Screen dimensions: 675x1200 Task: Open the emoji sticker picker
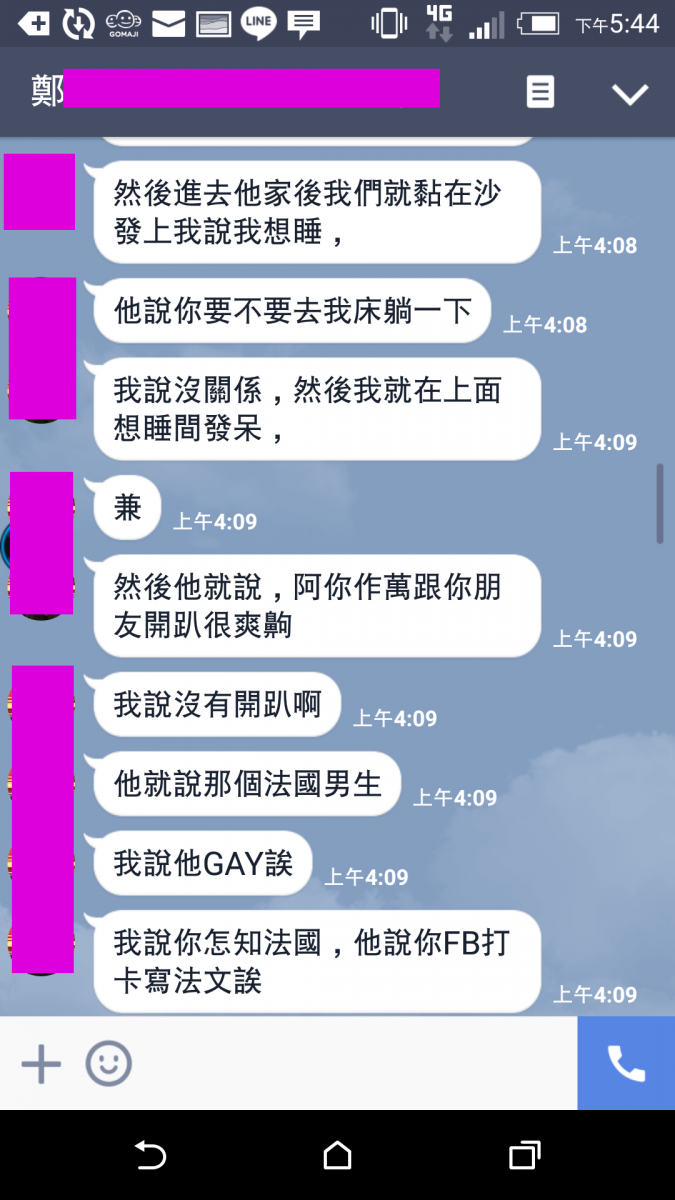coord(108,1064)
